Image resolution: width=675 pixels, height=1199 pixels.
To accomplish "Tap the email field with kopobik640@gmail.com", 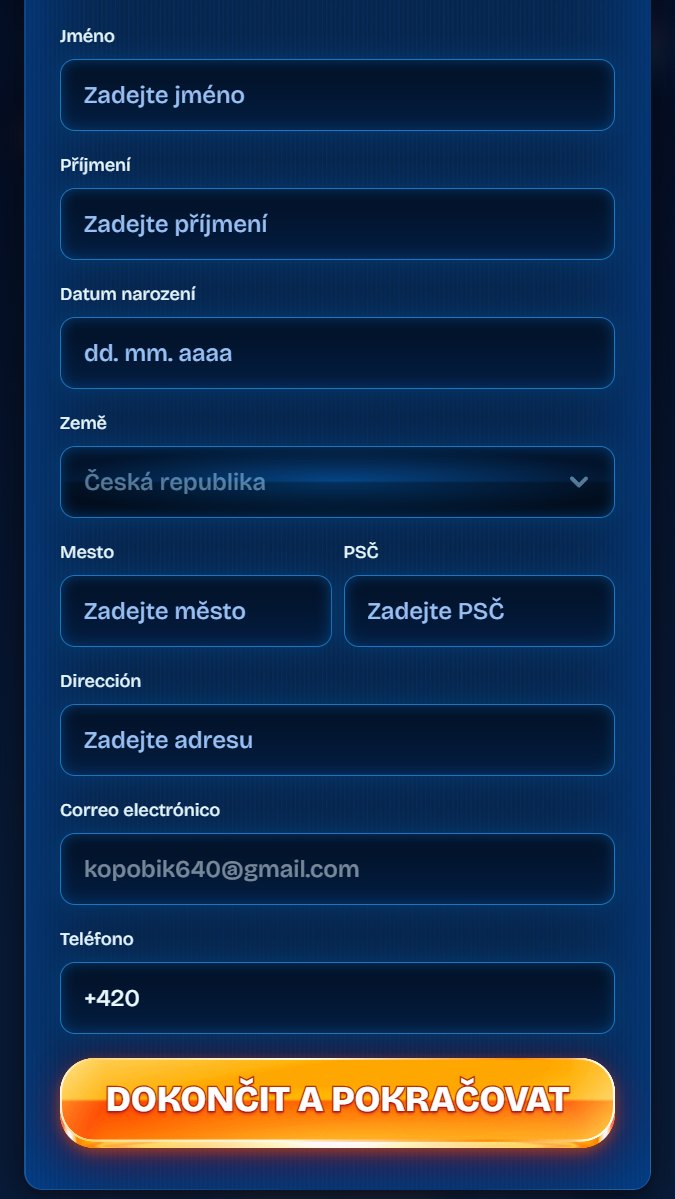I will 337,869.
